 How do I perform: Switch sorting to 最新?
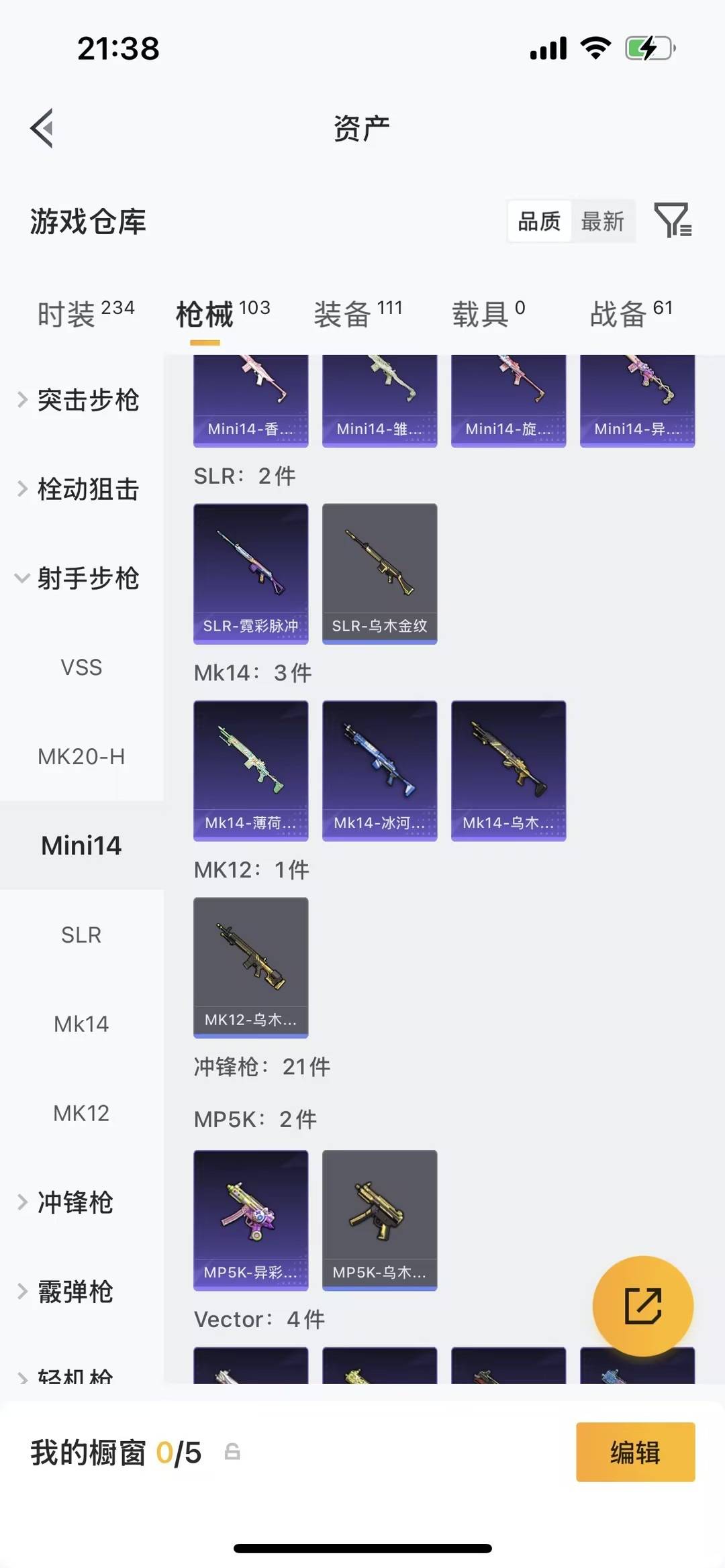pos(603,221)
